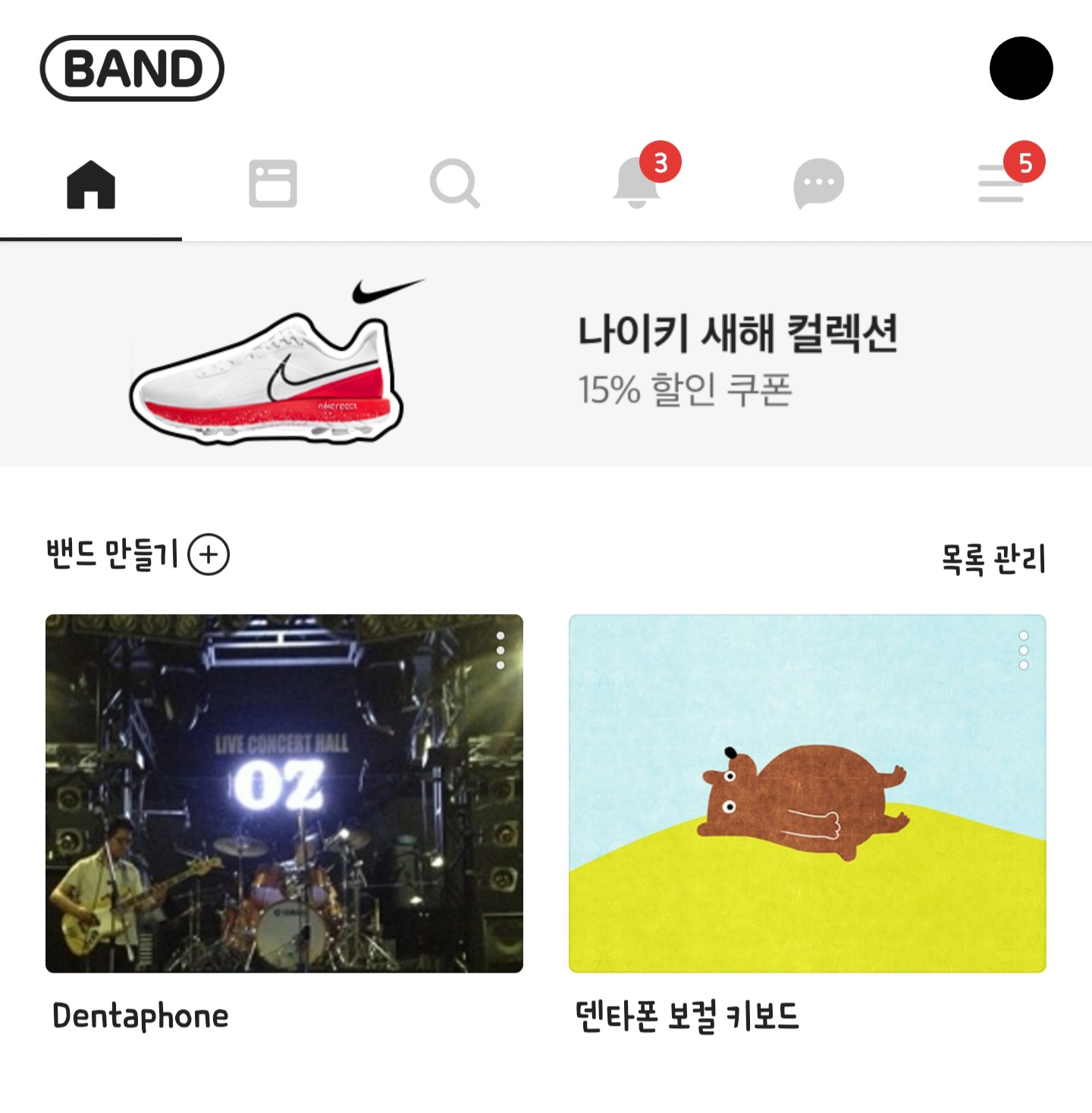The height and width of the screenshot is (1113, 1092).
Task: Open the chat tab
Action: 818,183
